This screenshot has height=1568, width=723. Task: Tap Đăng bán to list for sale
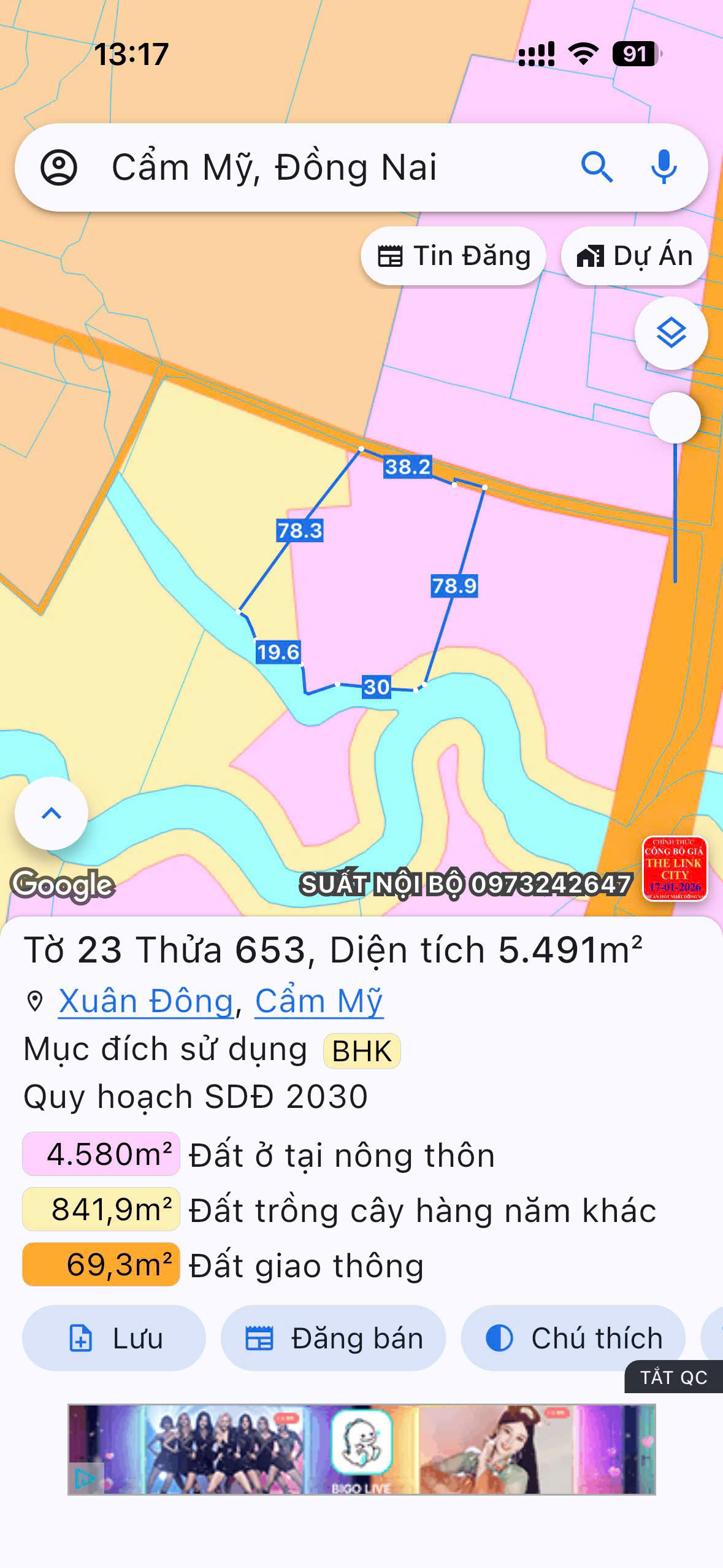tap(334, 1338)
